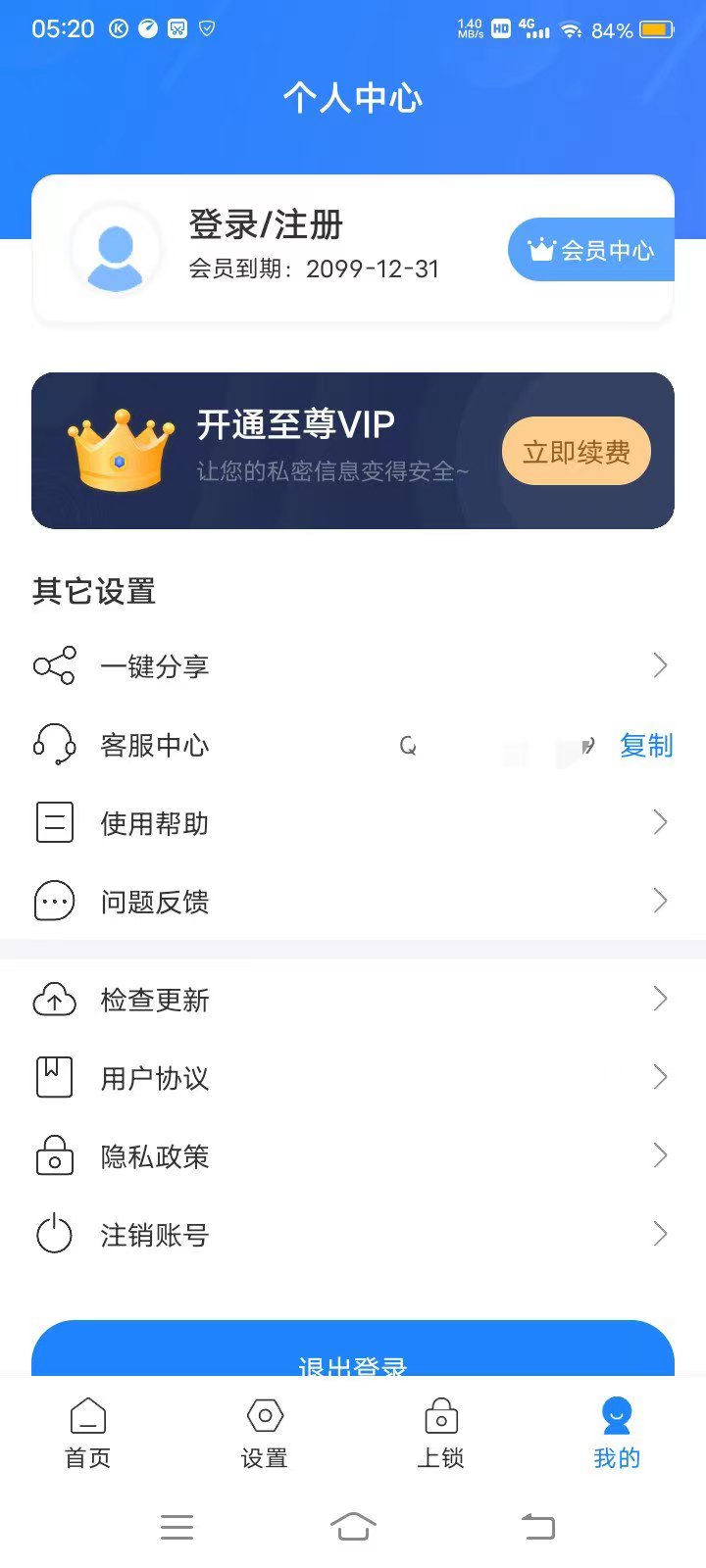Viewport: 706px width, 1568px height.
Task: Expand the 一键分享 row arrow
Action: [660, 665]
